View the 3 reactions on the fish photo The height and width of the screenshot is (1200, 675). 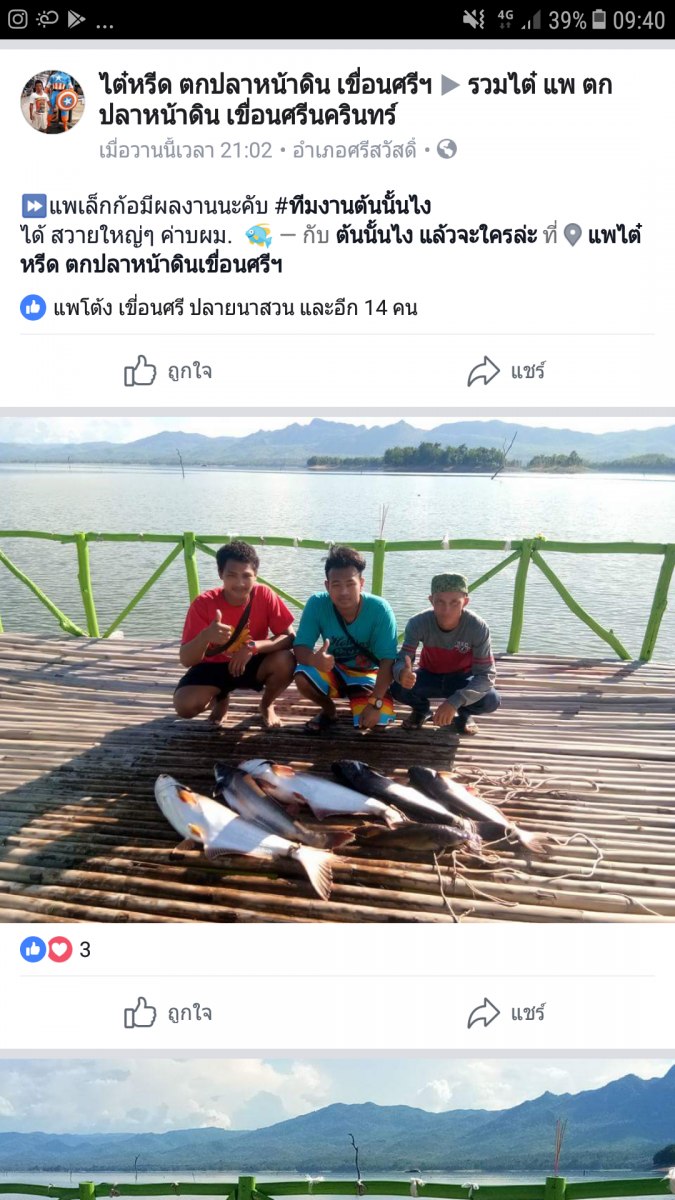[x=56, y=950]
